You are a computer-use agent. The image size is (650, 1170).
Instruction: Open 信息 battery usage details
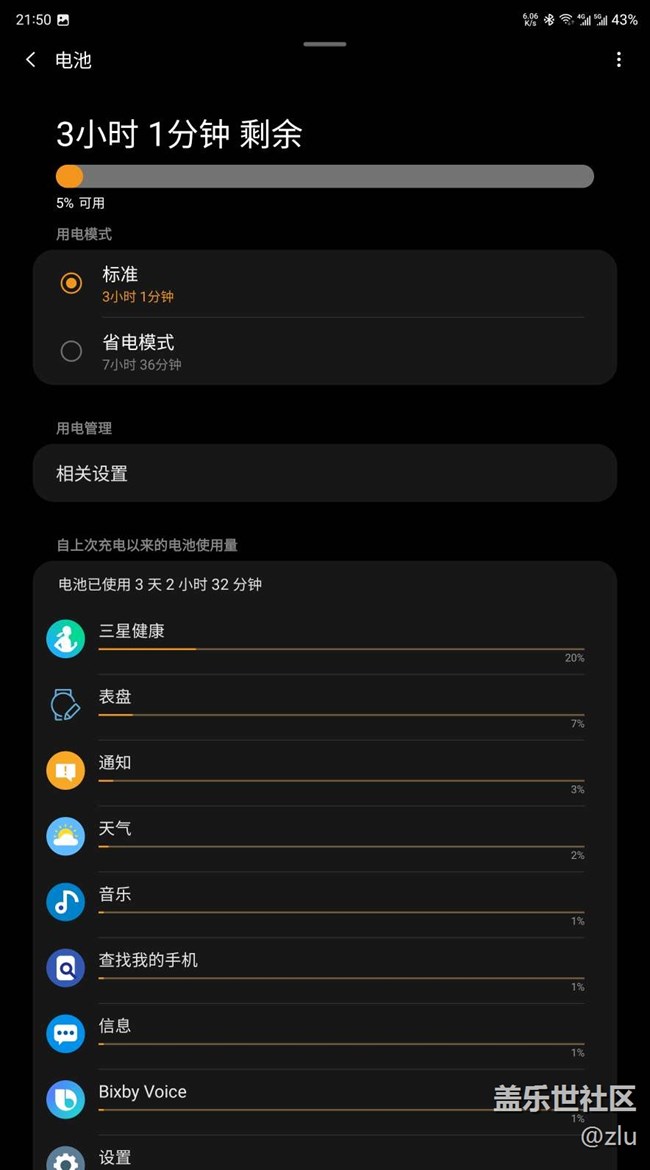(x=325, y=1035)
